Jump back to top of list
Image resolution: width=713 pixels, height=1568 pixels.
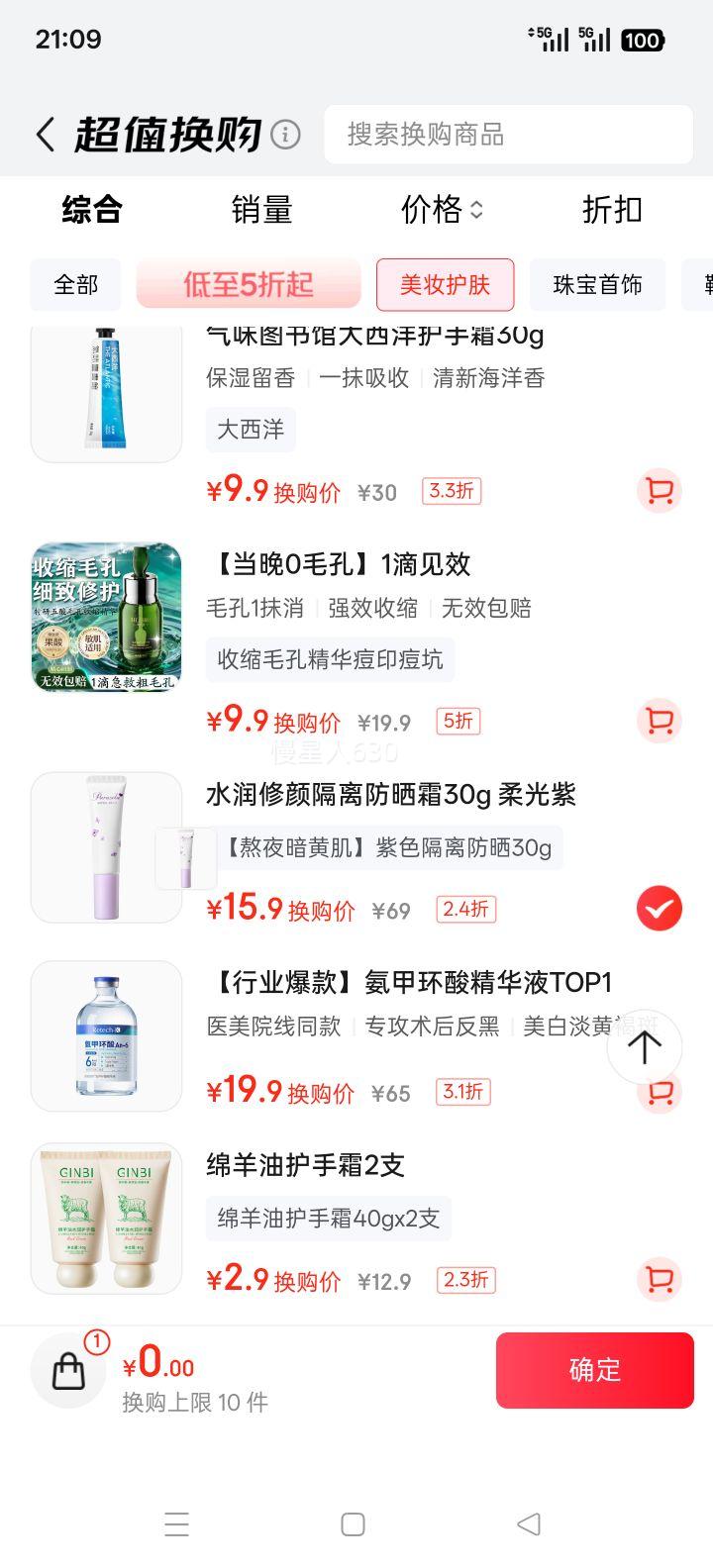pyautogui.click(x=644, y=1047)
